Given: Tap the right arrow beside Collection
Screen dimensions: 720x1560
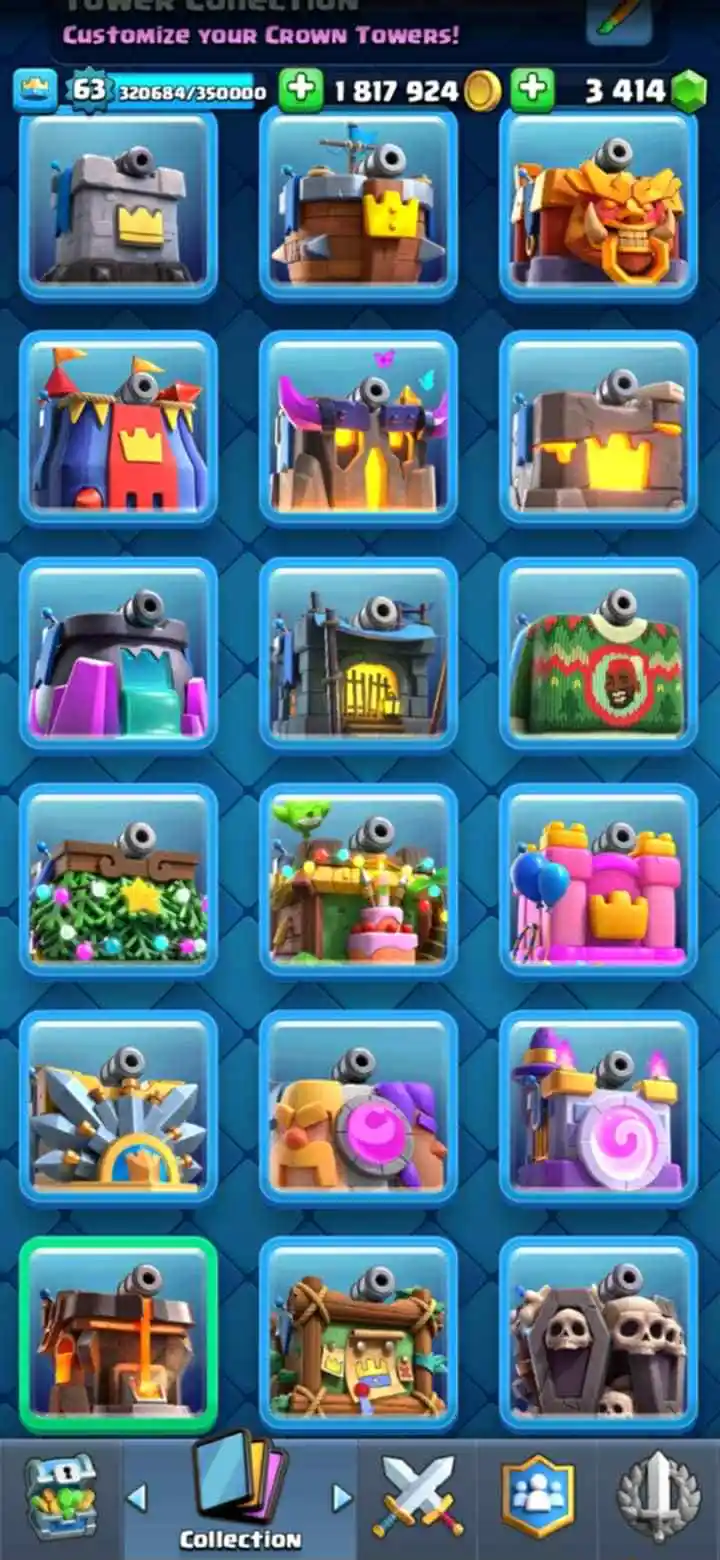Looking at the screenshot, I should (x=342, y=1497).
